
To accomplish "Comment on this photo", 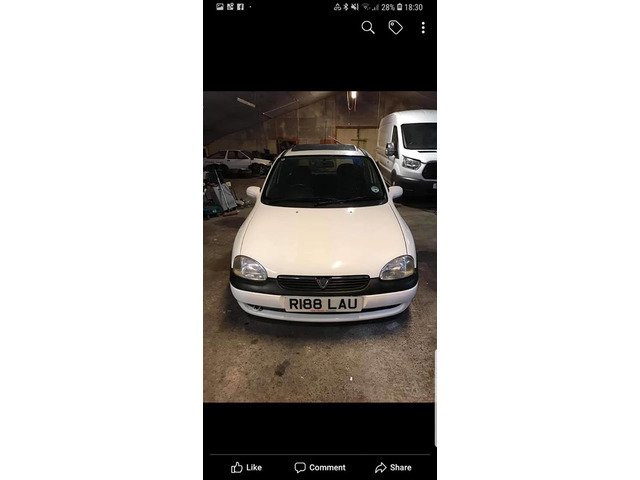I will click(320, 467).
